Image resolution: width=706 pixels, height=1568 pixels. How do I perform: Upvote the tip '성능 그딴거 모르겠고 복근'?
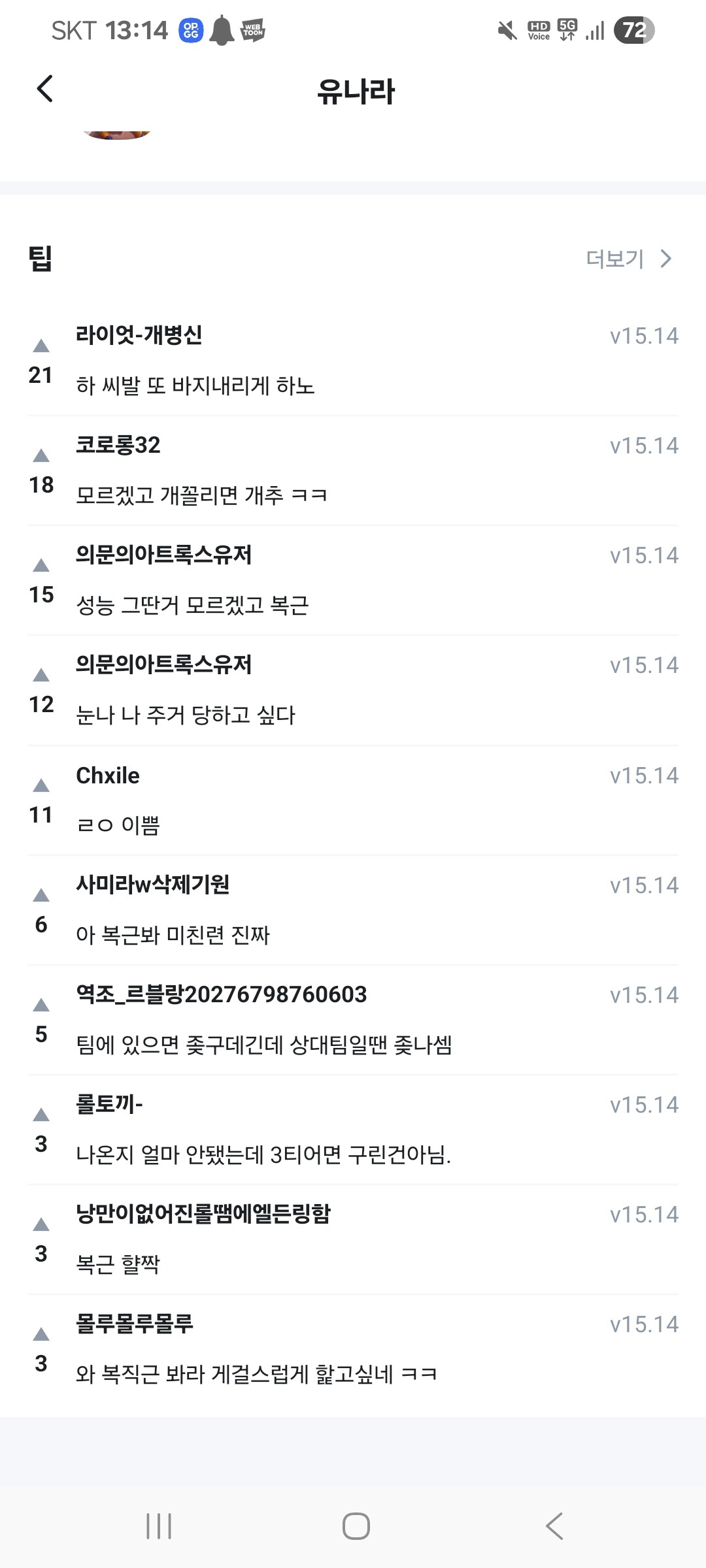tap(41, 565)
